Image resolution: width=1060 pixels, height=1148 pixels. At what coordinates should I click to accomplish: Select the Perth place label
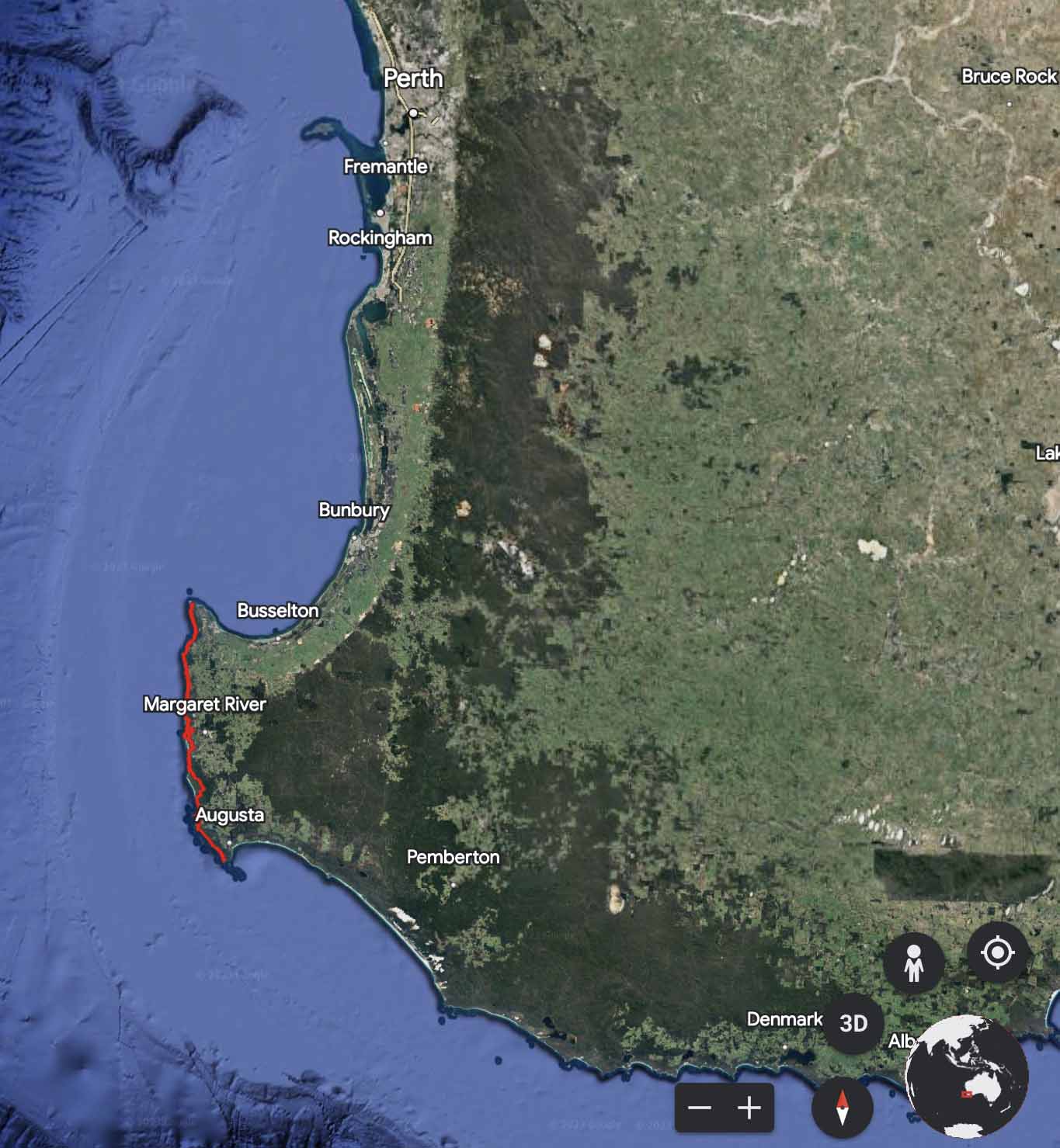point(413,78)
